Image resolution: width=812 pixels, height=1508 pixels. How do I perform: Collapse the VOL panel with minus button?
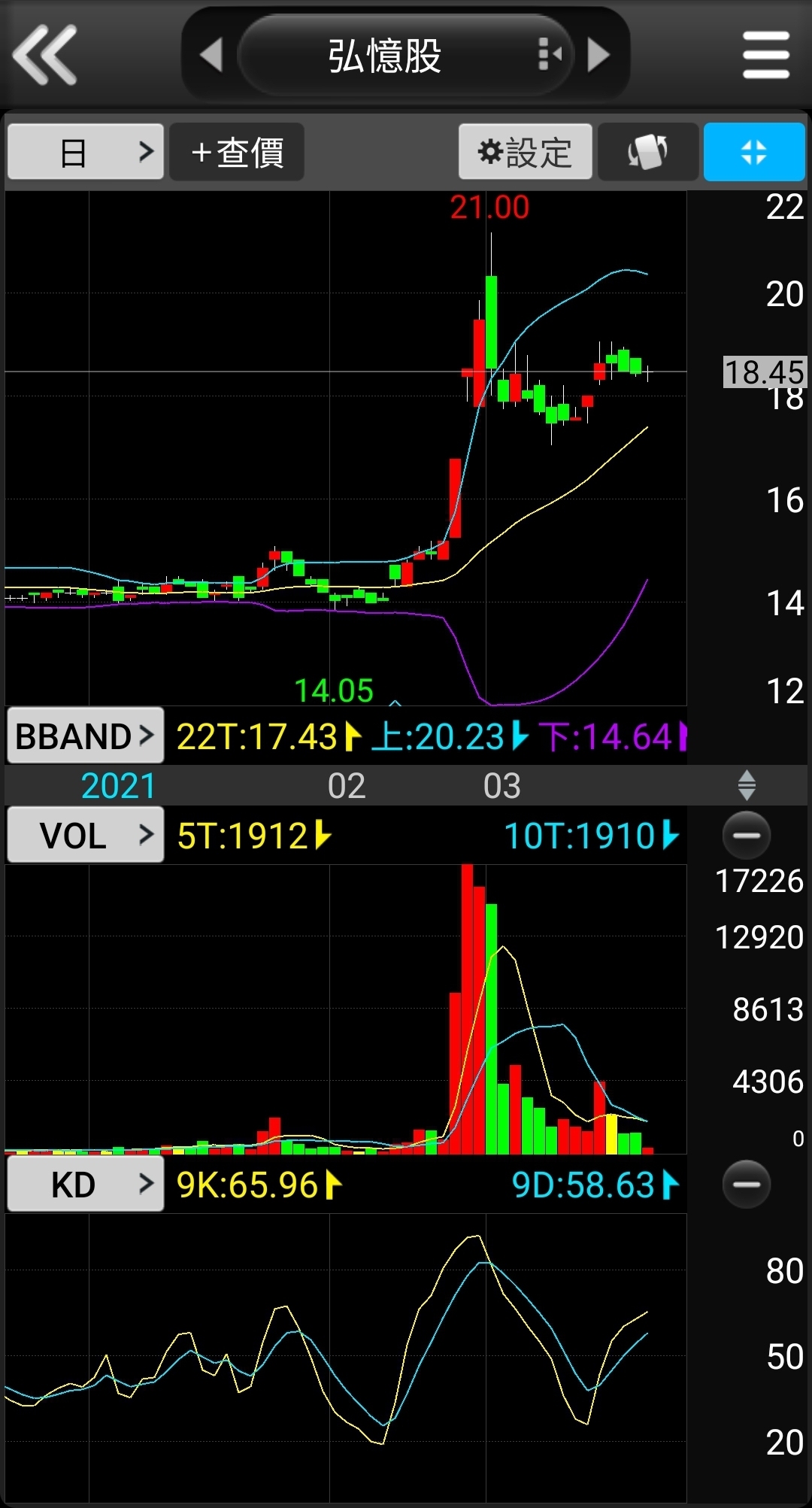tap(746, 836)
